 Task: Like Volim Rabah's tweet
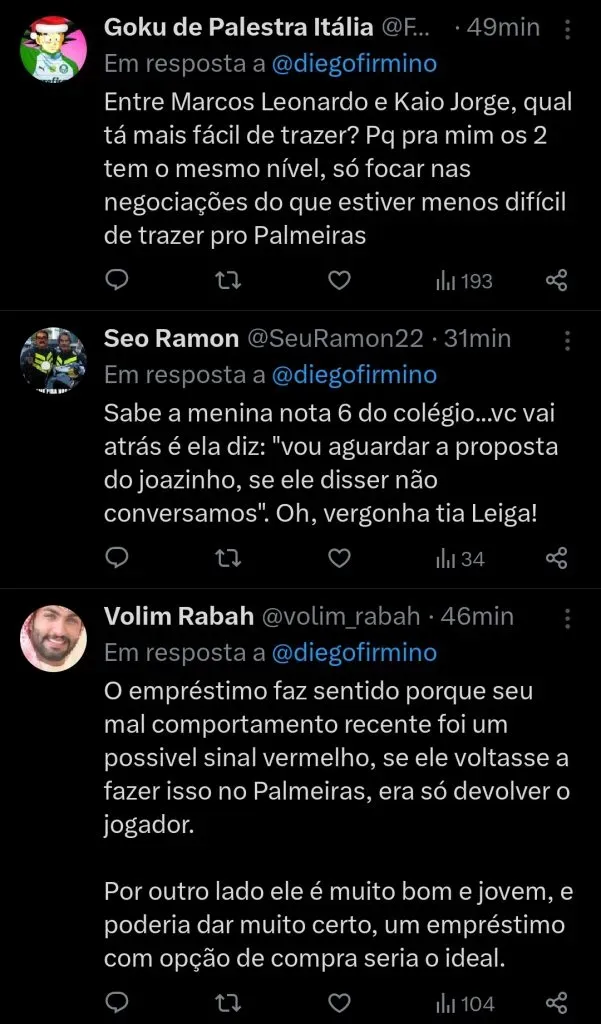point(340,1002)
